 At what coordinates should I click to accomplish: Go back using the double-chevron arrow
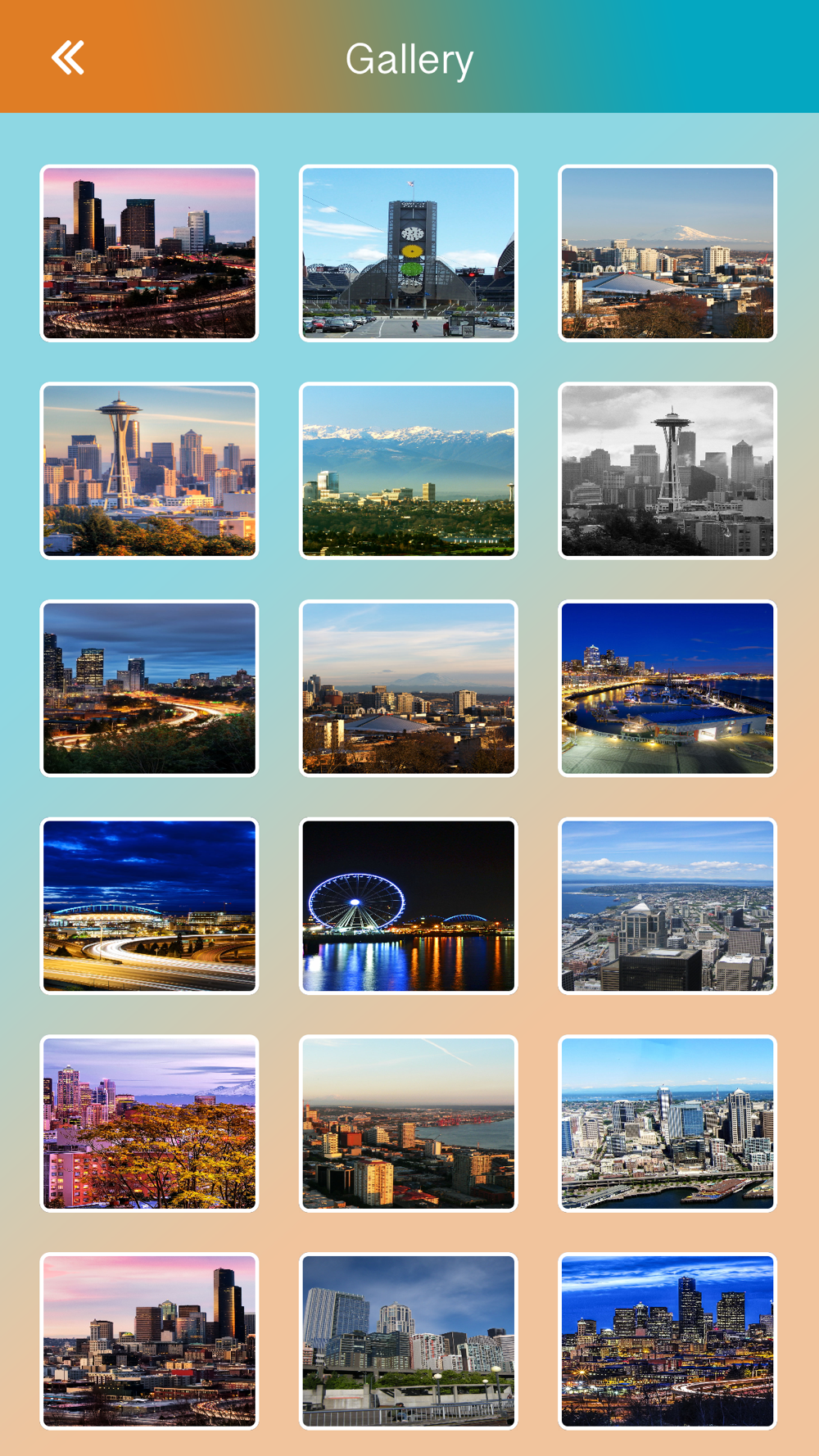pyautogui.click(x=68, y=58)
